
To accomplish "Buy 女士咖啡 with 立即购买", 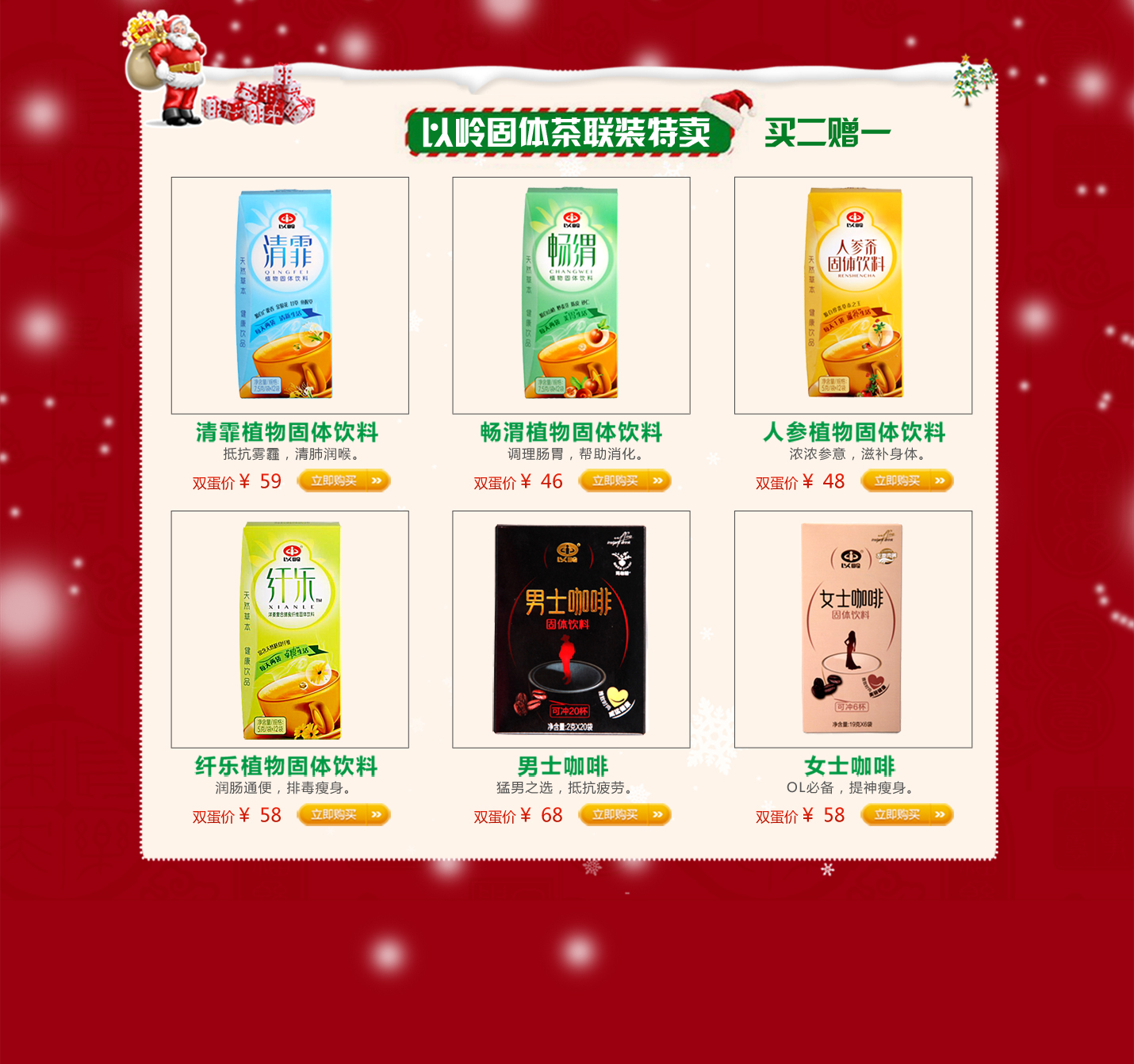I will pyautogui.click(x=907, y=814).
